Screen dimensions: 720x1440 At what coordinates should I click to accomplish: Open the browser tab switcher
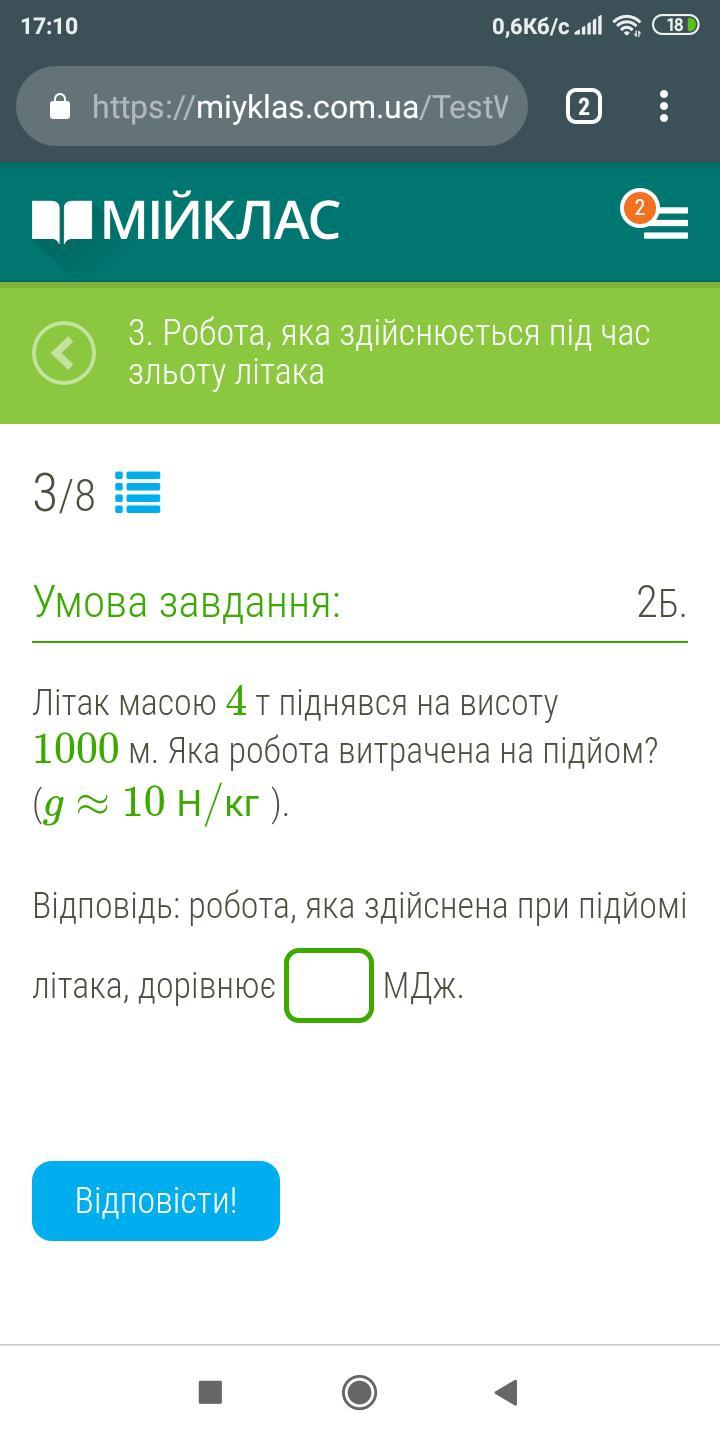point(584,106)
